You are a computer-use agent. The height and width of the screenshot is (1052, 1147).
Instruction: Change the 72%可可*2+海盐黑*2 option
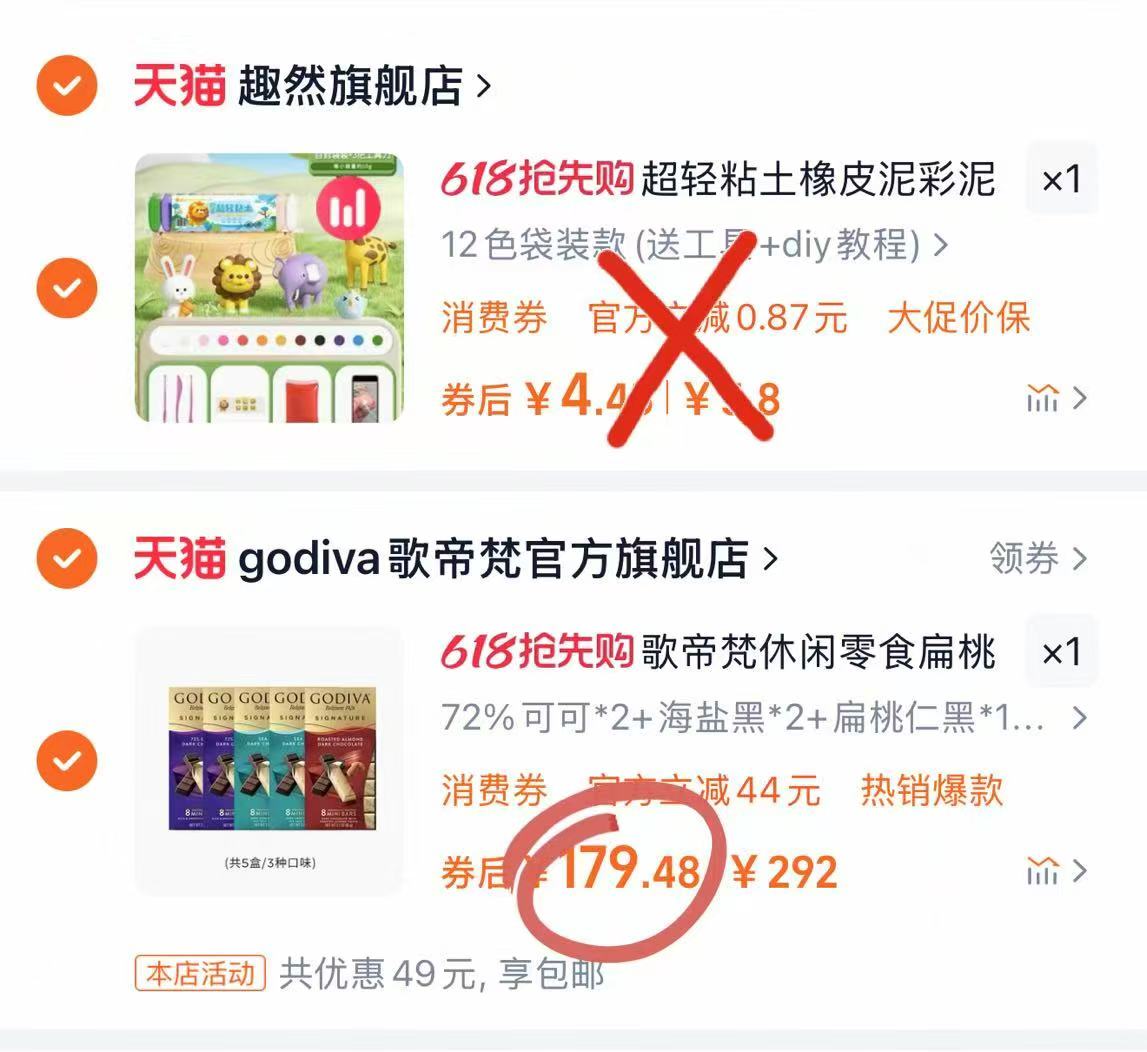[x=762, y=718]
